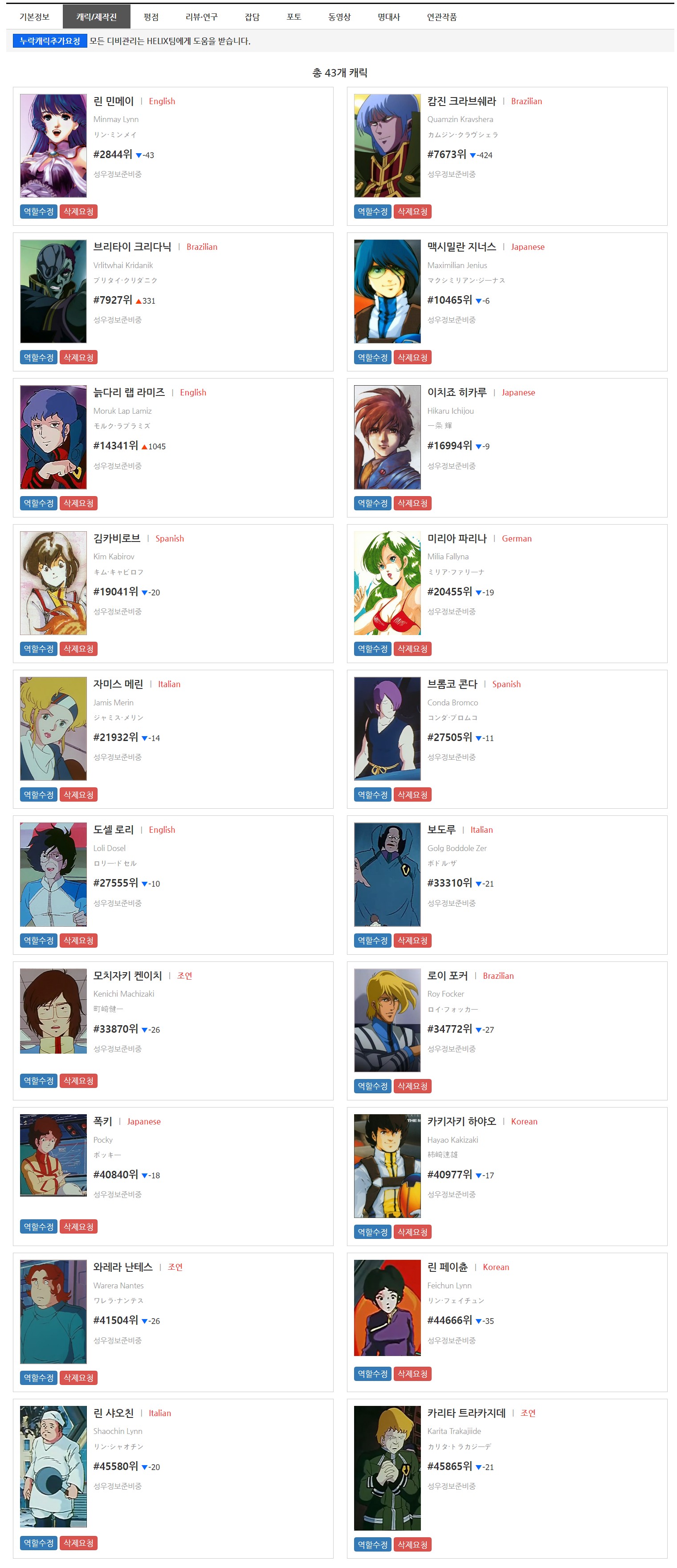Screen dimensions: 677x1568
Task: Request deletion of 이치죠 히카루
Action: pos(412,503)
